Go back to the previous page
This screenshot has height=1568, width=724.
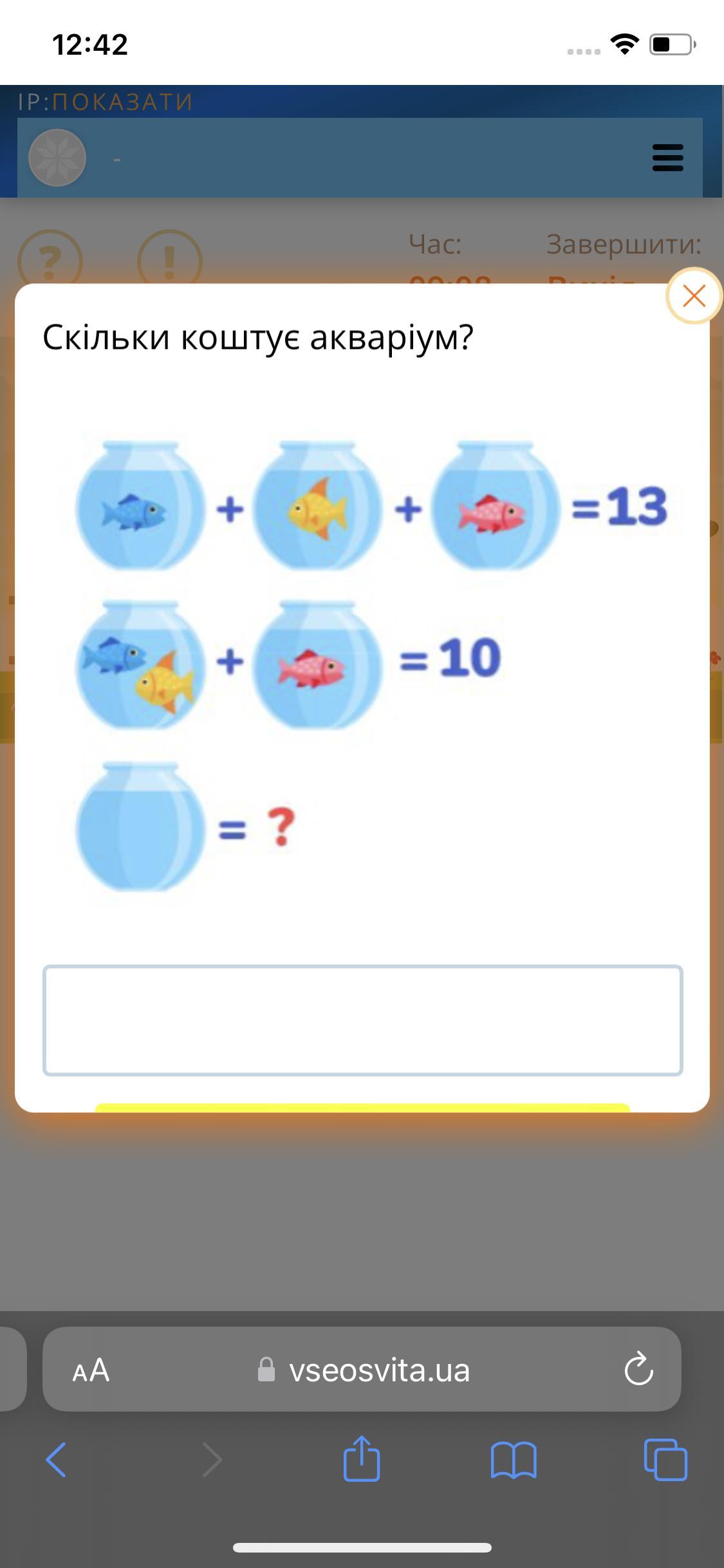56,1459
